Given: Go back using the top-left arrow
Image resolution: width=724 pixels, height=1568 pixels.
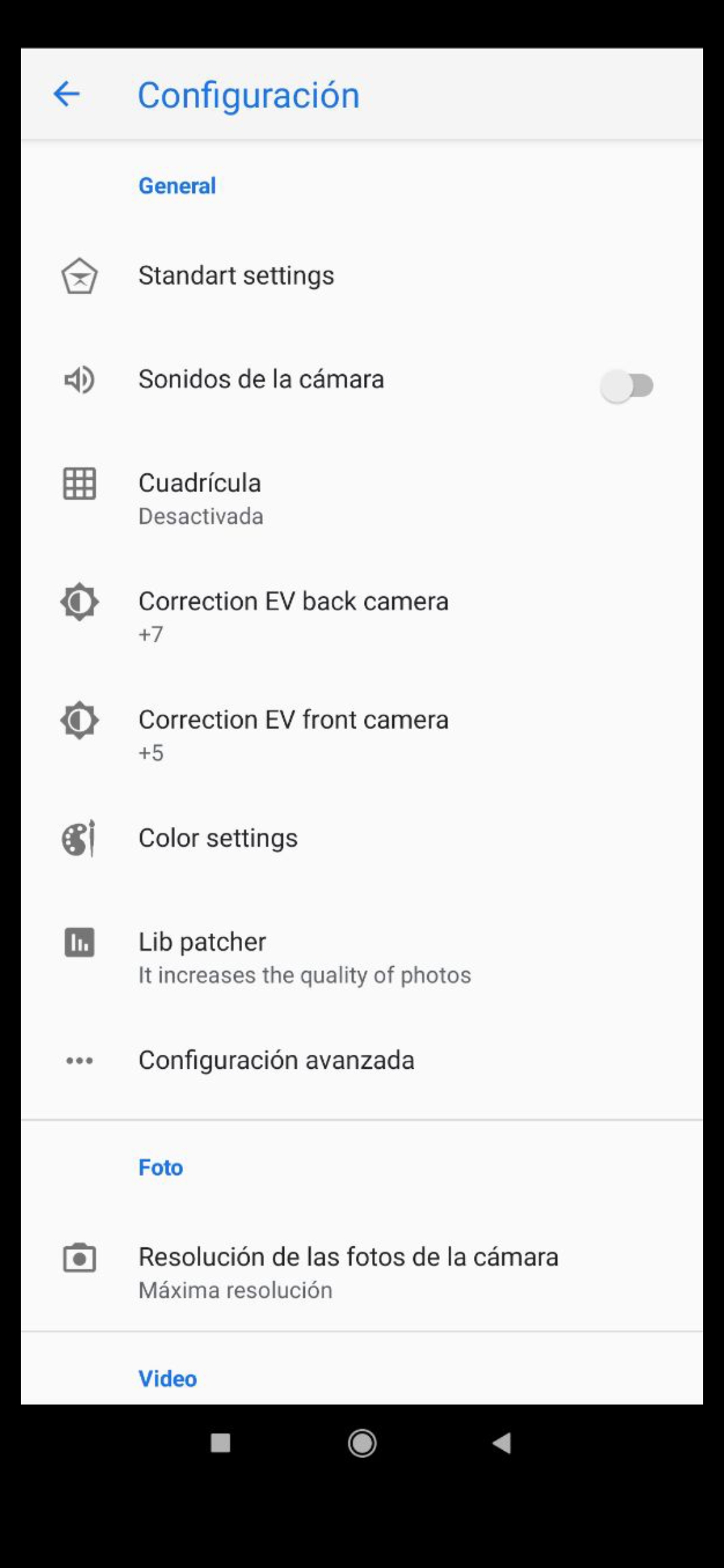Looking at the screenshot, I should click(x=66, y=94).
